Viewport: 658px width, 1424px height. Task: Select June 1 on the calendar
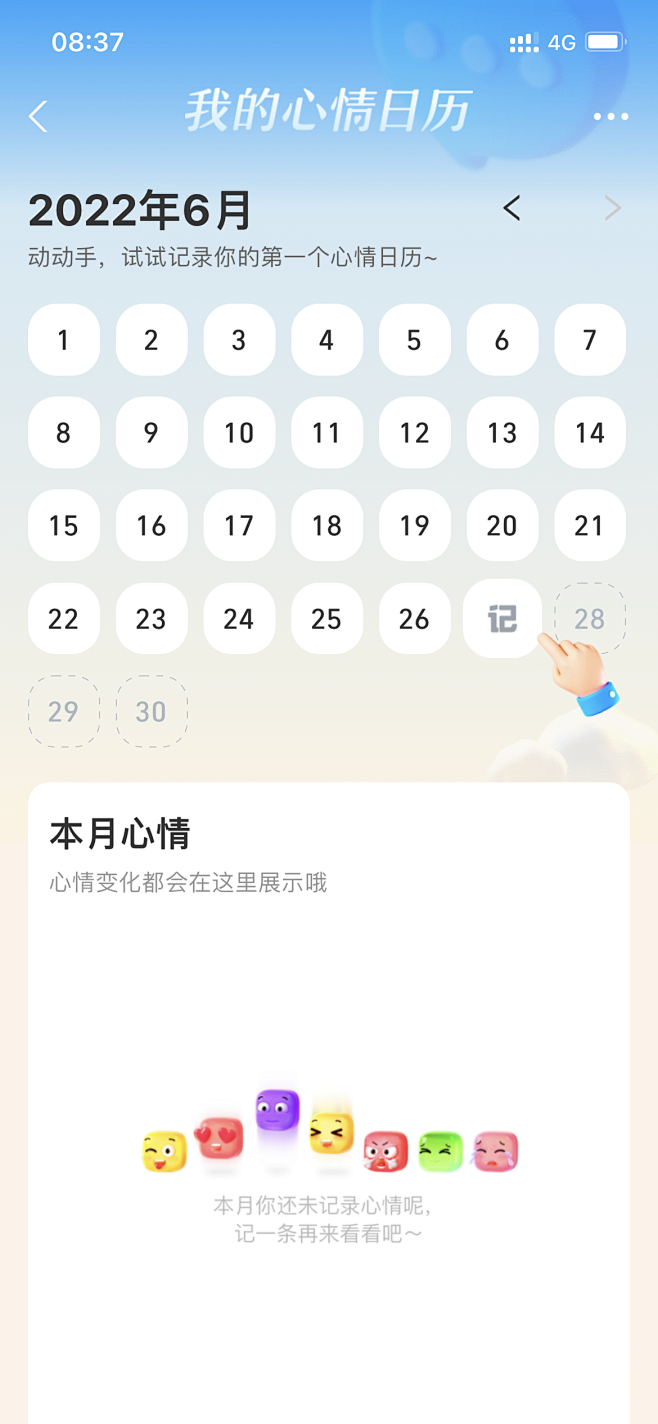(64, 340)
